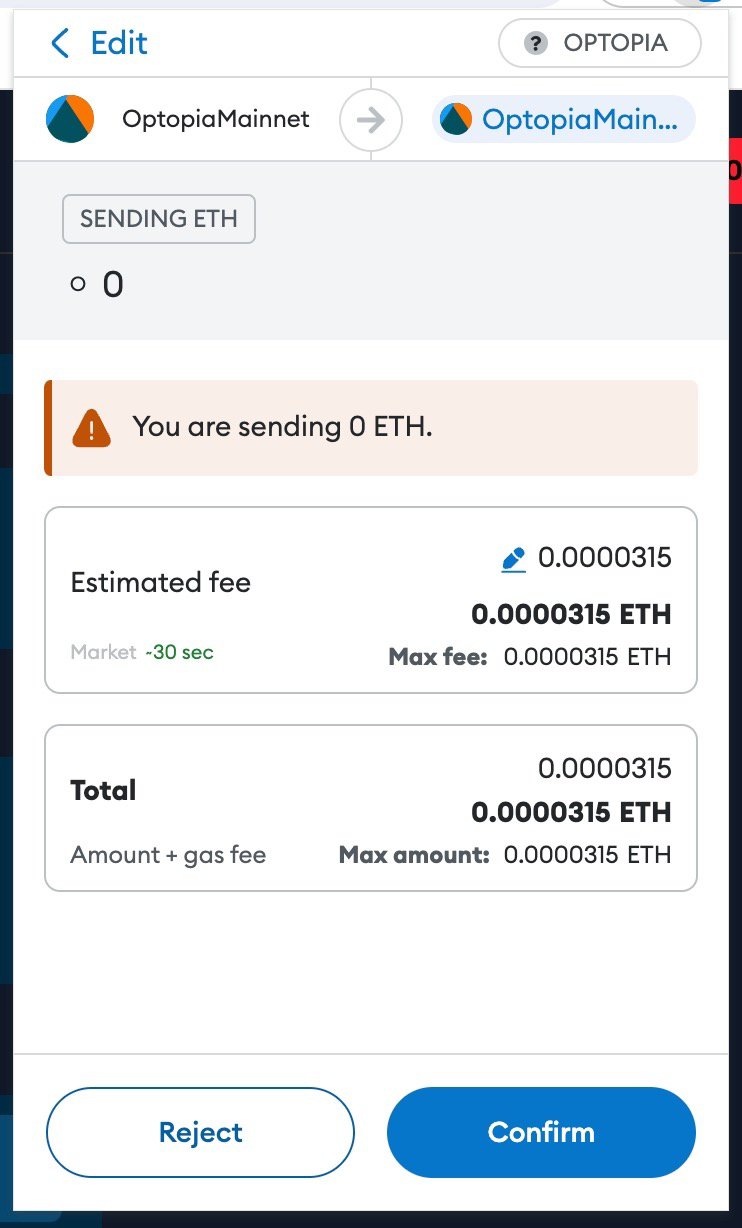
Task: Open the OPTOPIA network chip
Action: (x=600, y=43)
